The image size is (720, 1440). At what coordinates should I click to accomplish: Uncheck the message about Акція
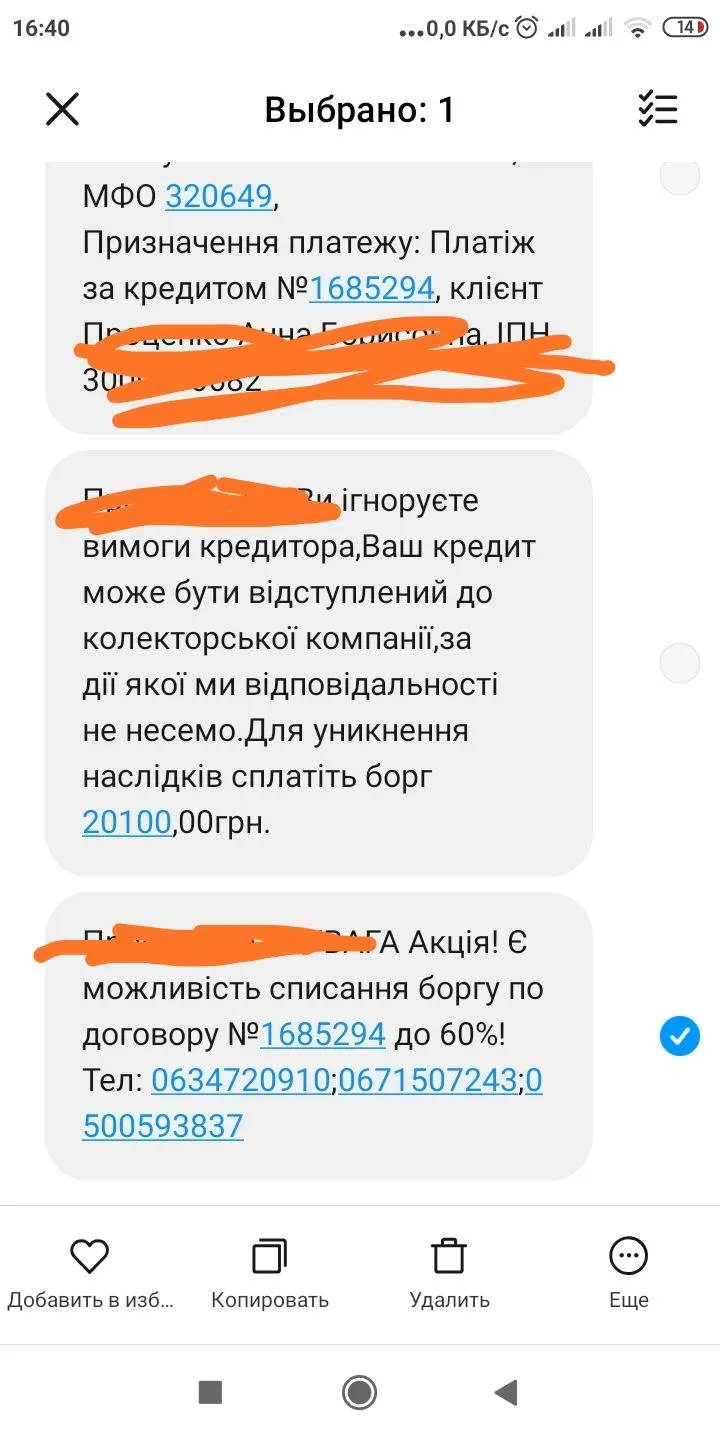point(680,1035)
